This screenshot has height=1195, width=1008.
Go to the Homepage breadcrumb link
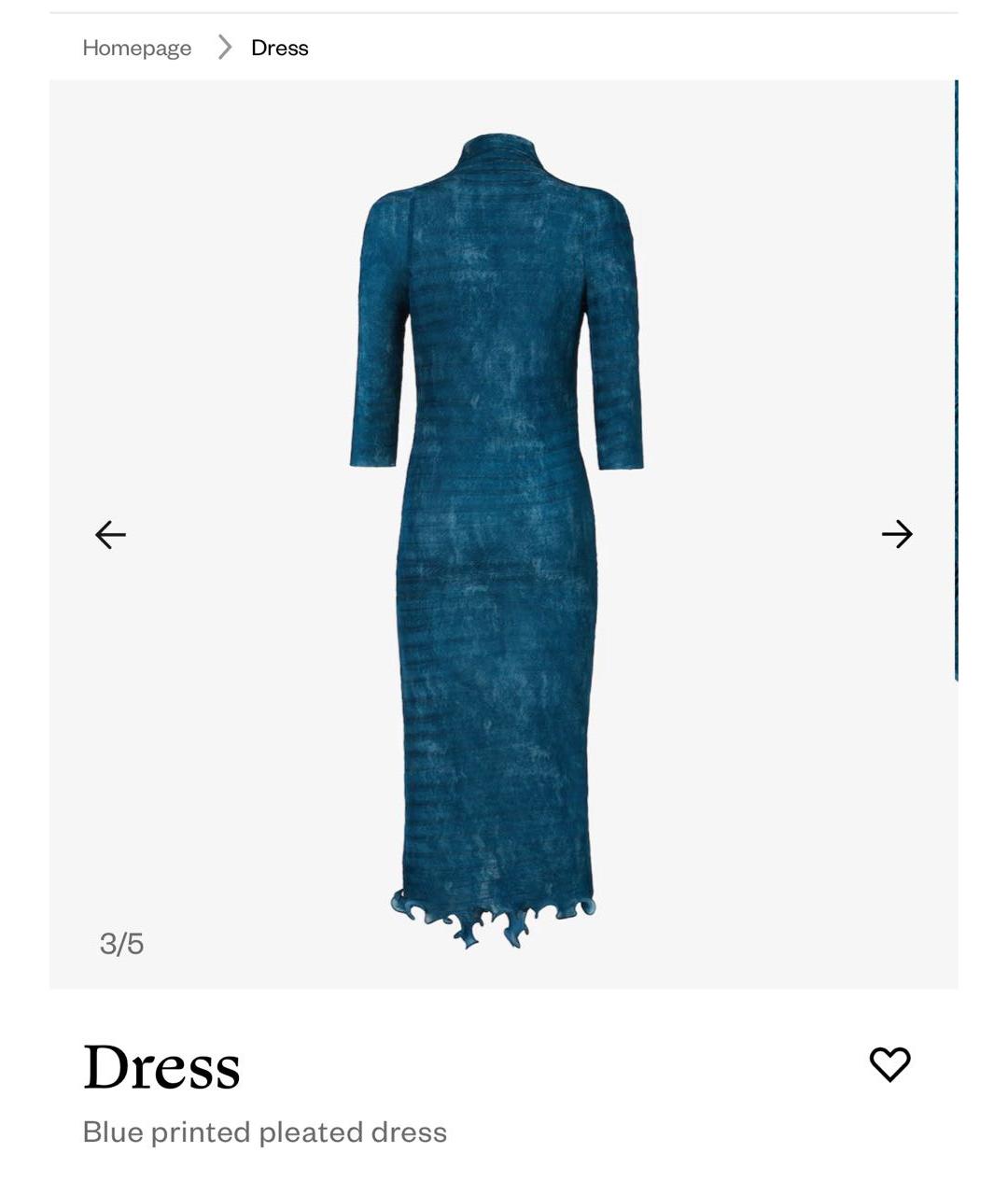(136, 48)
